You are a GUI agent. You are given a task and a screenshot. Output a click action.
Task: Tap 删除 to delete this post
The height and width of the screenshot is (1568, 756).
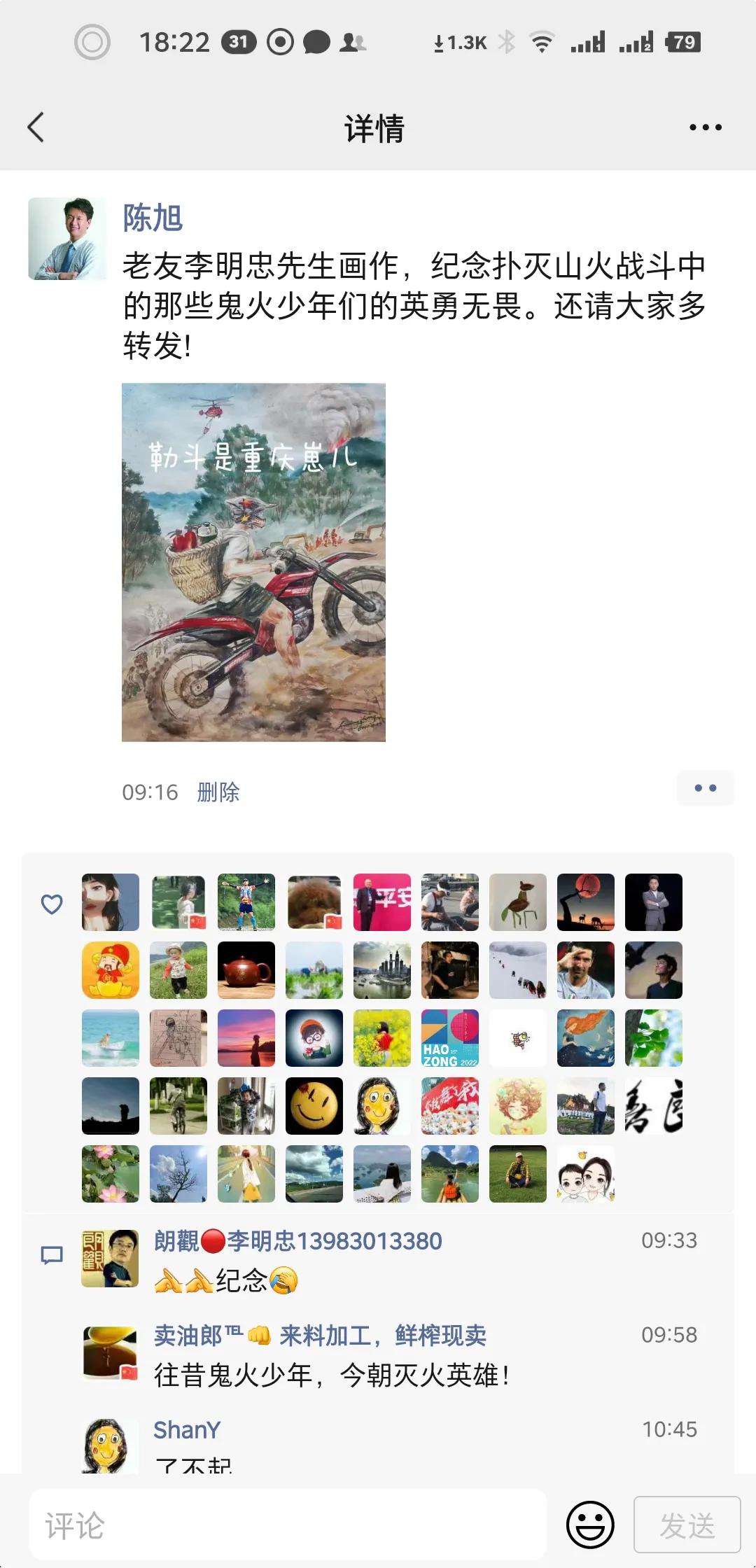[x=218, y=792]
